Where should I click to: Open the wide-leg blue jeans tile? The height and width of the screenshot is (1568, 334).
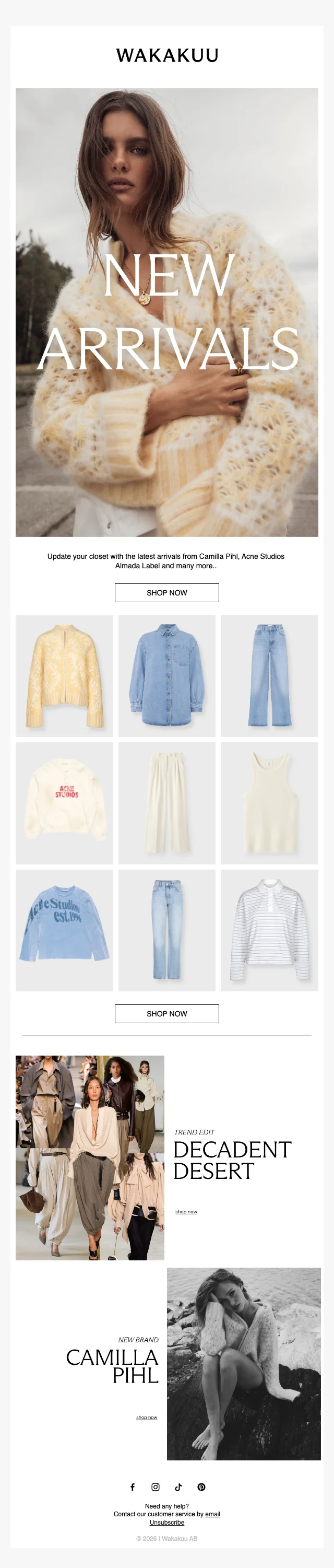click(x=269, y=676)
